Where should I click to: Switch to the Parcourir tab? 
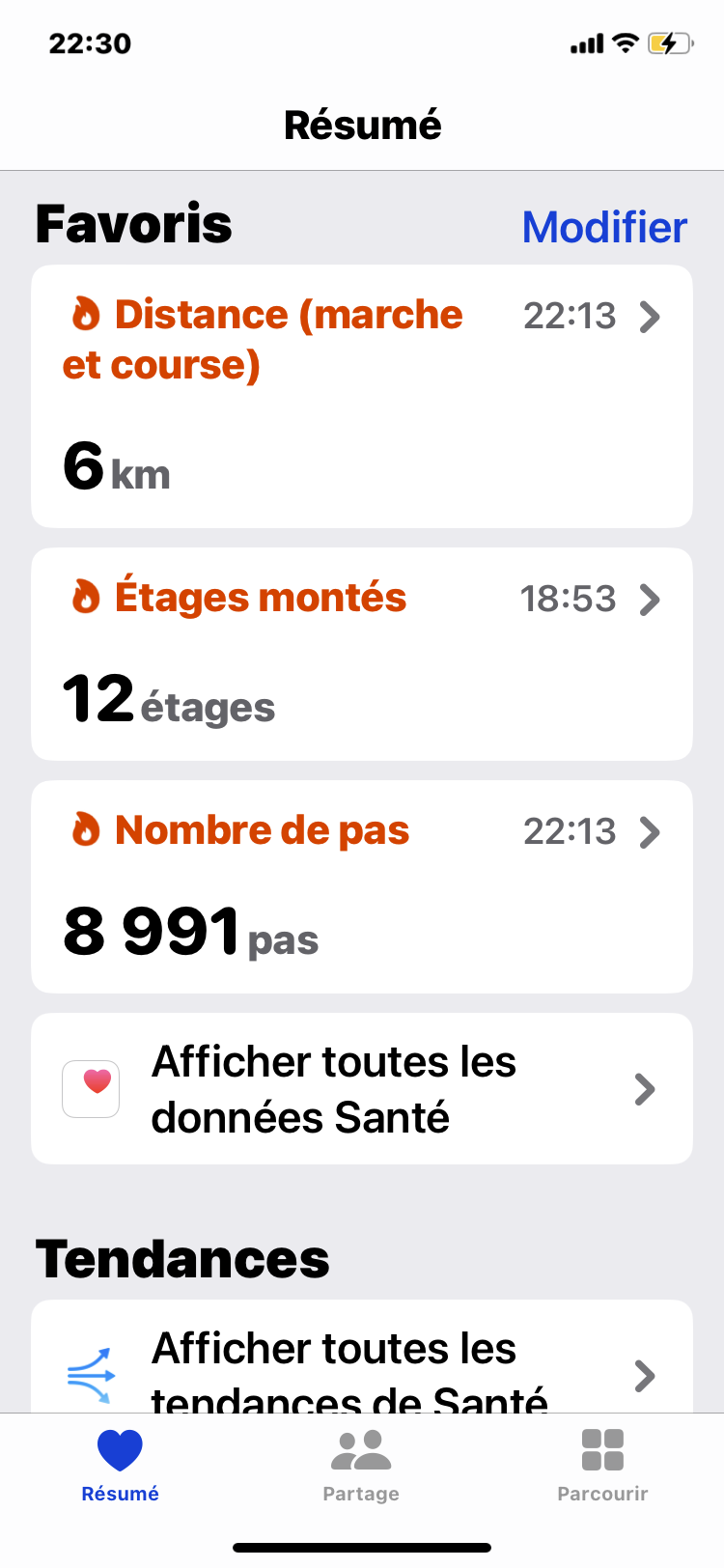click(602, 1466)
